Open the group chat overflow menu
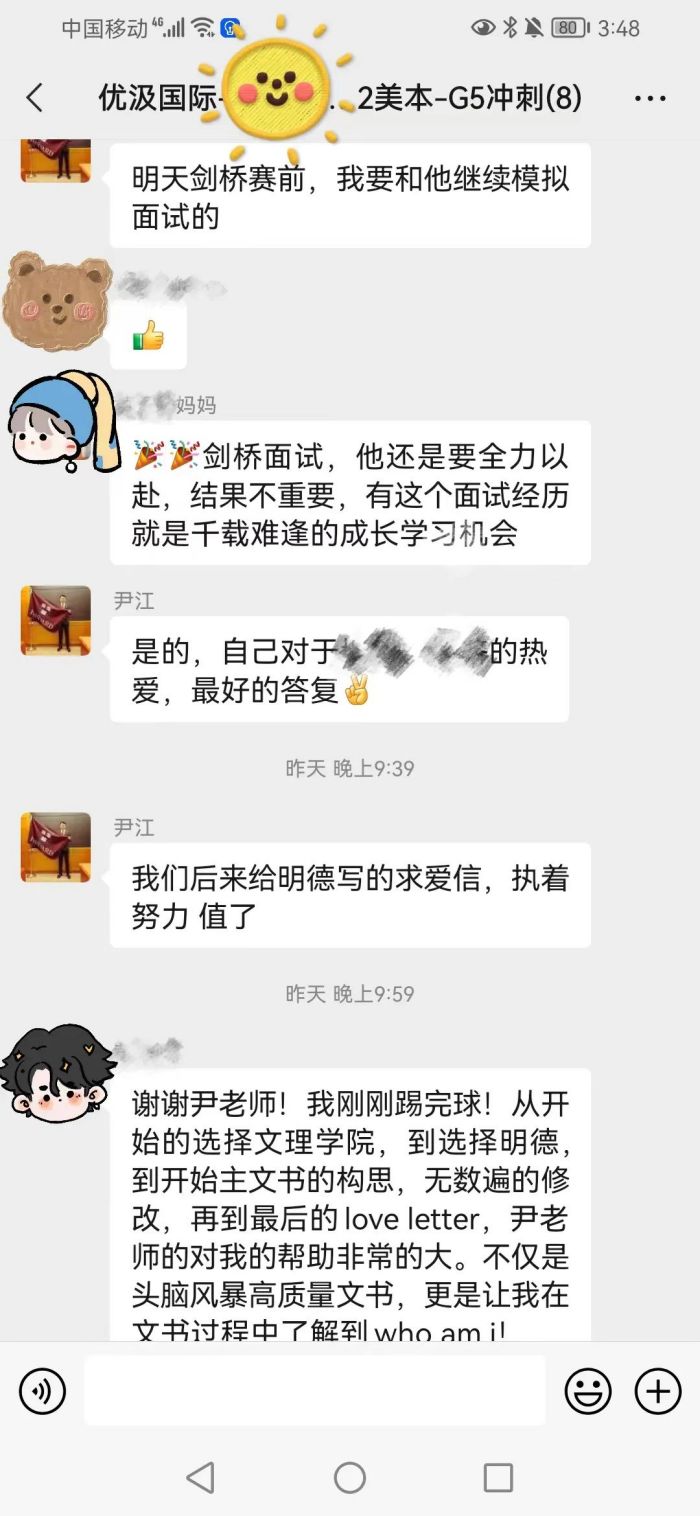This screenshot has height=1516, width=700. pyautogui.click(x=650, y=98)
